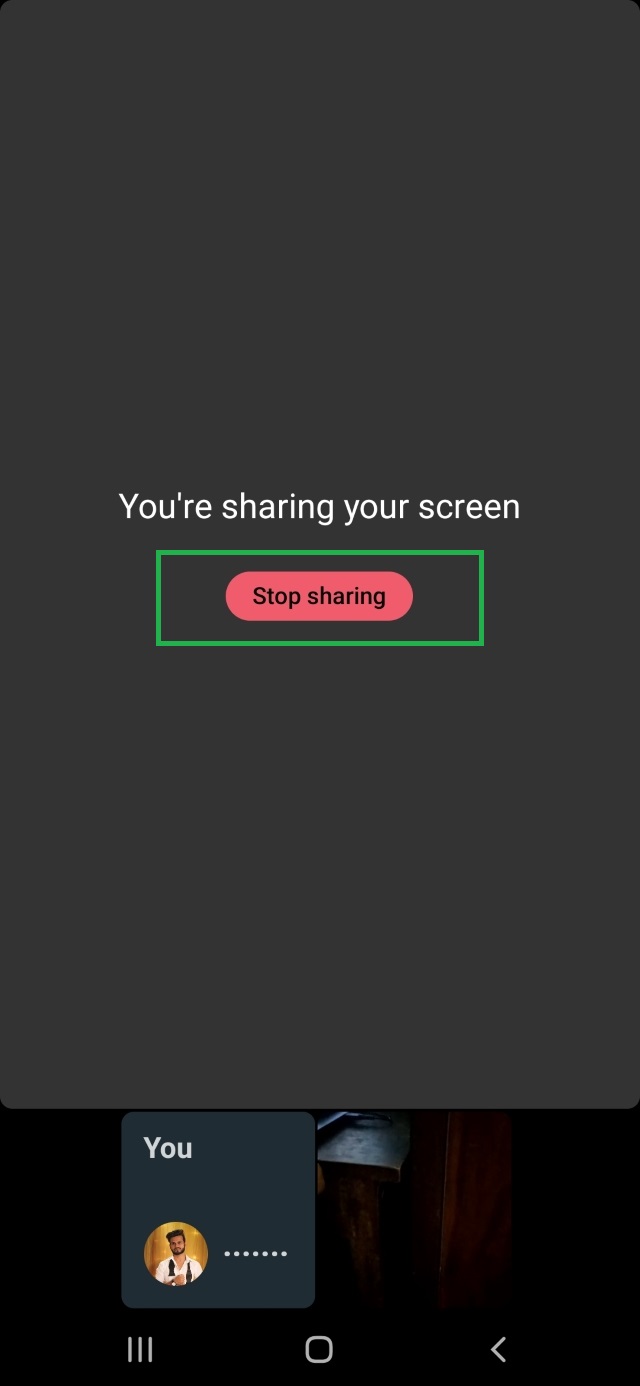Tap the Stop sharing button
640x1386 pixels.
319,596
